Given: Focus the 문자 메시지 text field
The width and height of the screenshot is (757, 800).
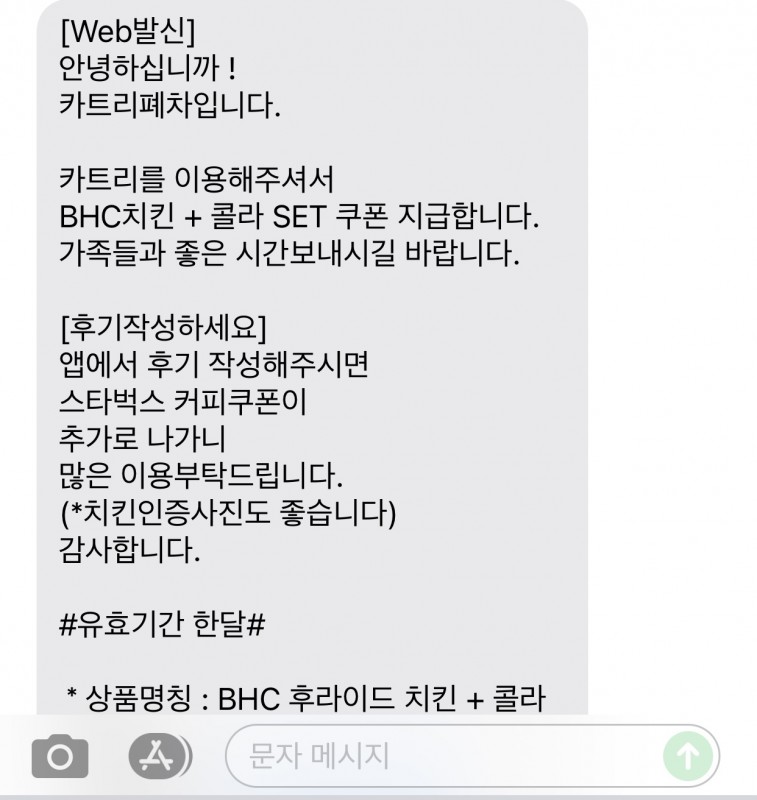Looking at the screenshot, I should 440,756.
